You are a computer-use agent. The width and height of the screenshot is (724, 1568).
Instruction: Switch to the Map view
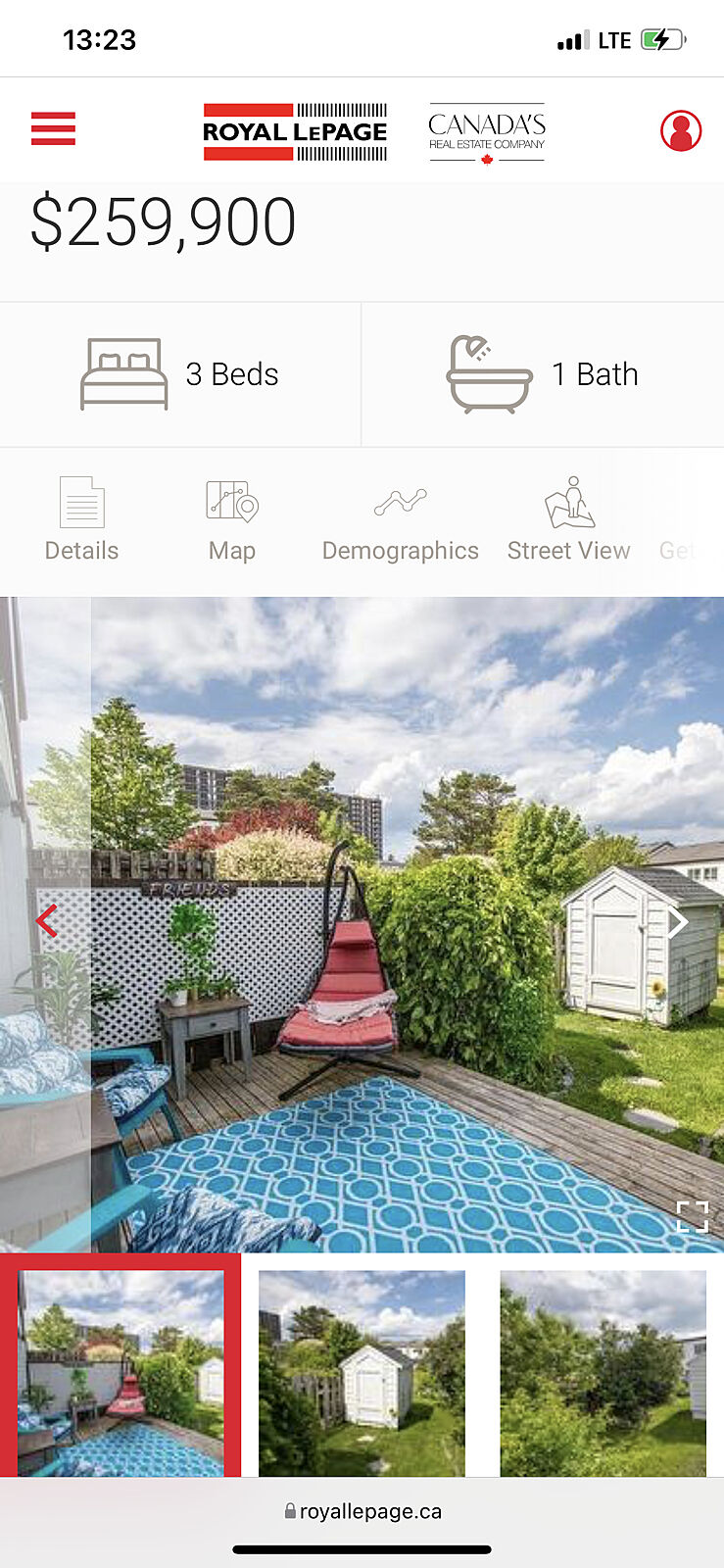click(232, 520)
